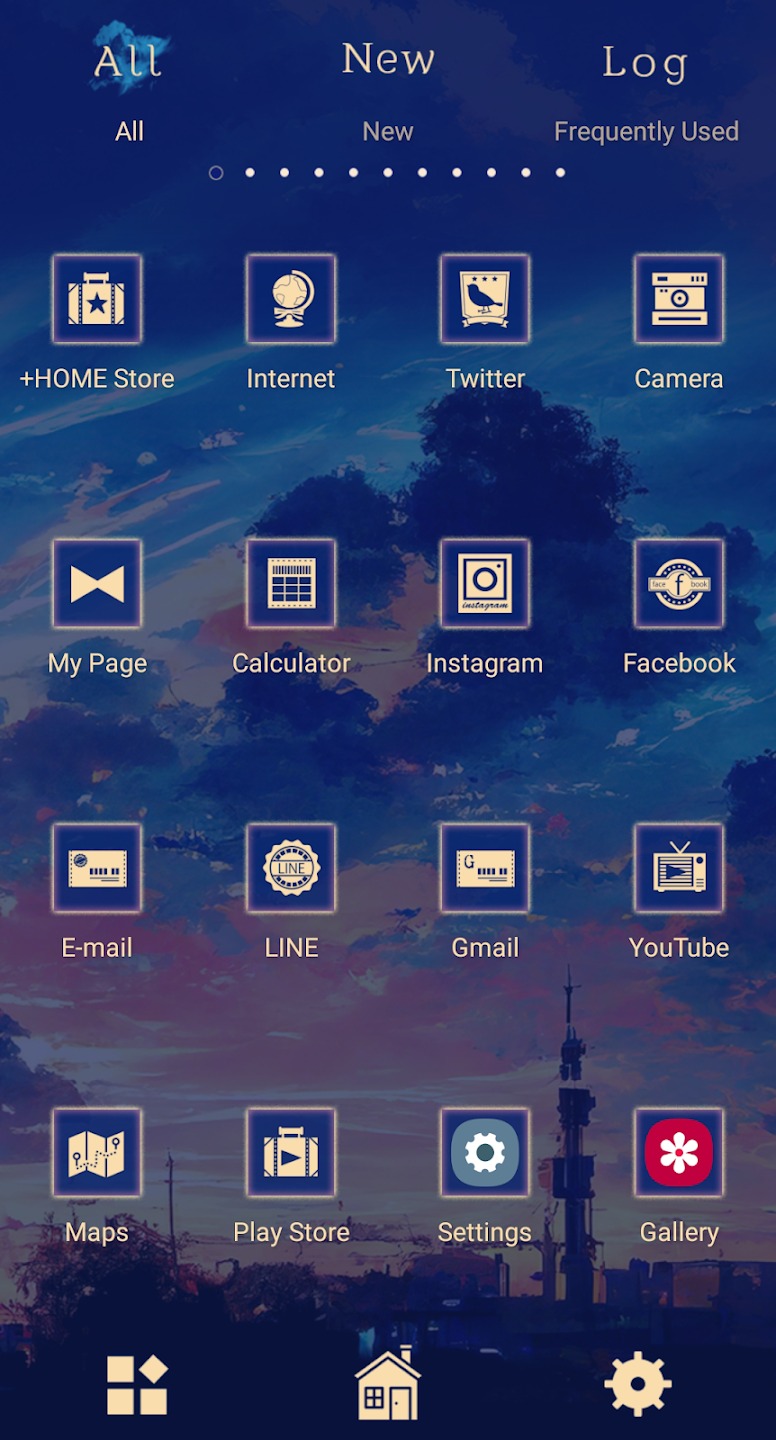Switch to the New tab
776x1440 pixels.
[x=388, y=88]
